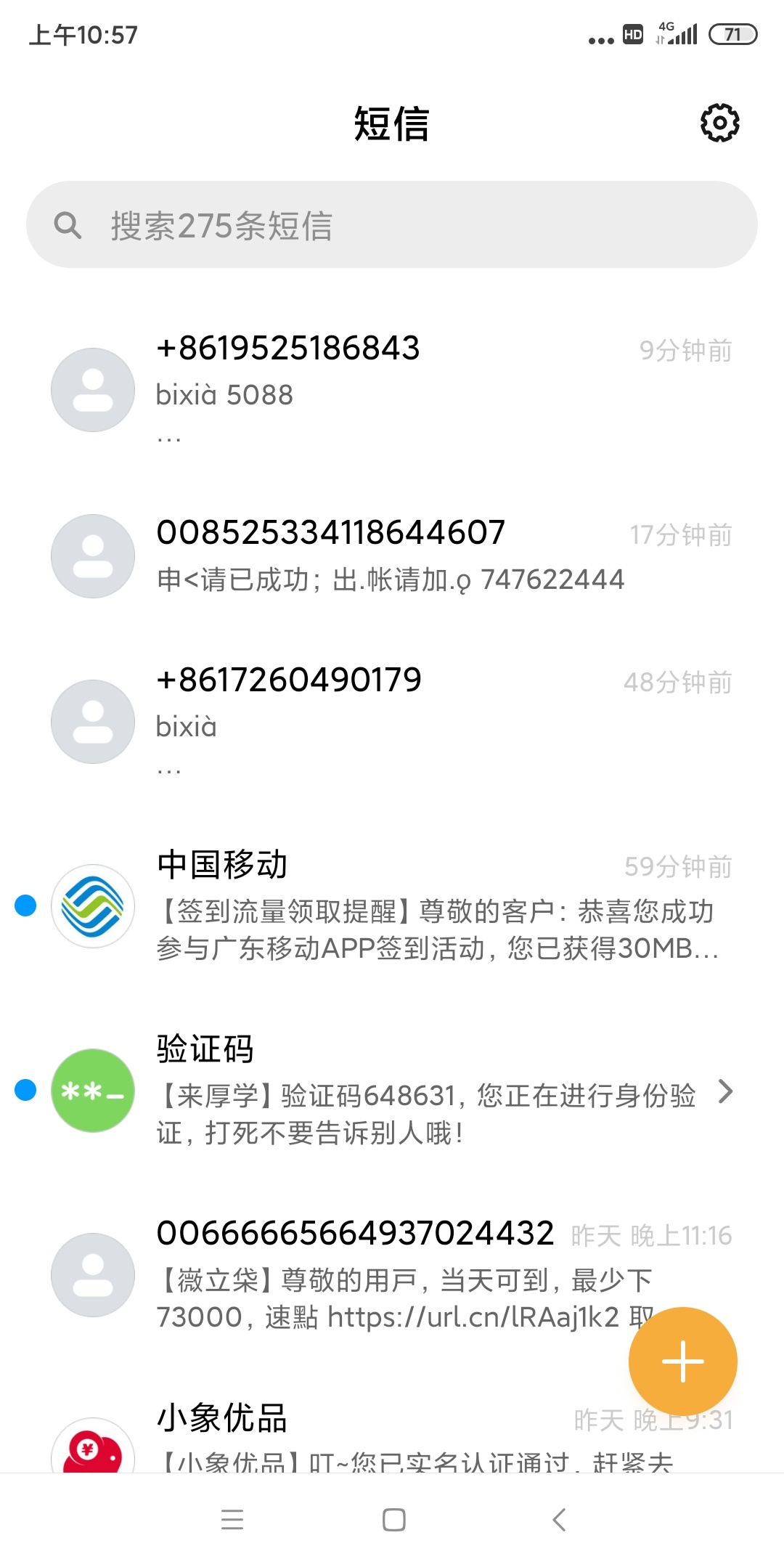
Task: Open the message from 0085253341186446​07
Action: pyautogui.click(x=392, y=556)
